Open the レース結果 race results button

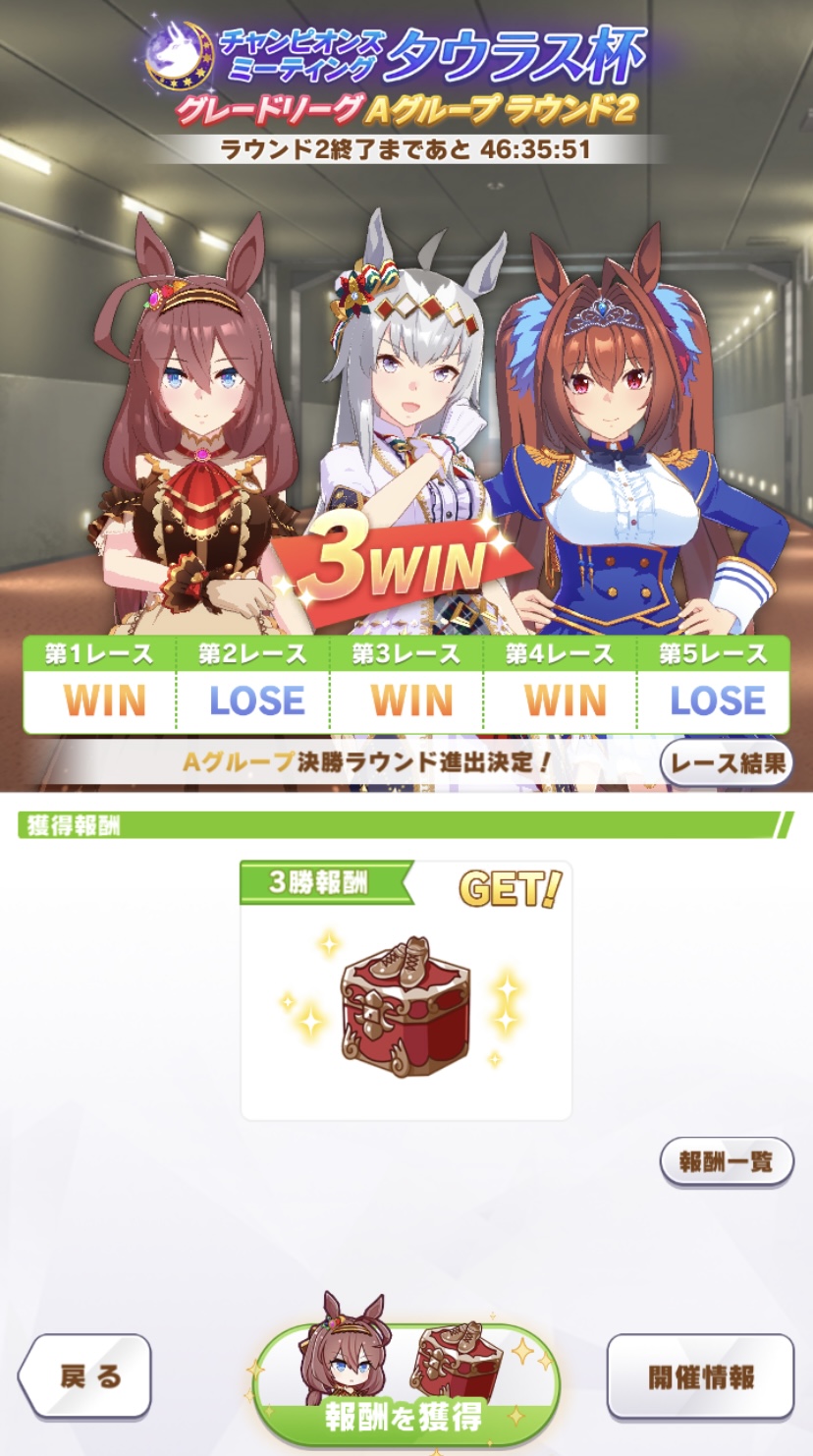pos(727,763)
